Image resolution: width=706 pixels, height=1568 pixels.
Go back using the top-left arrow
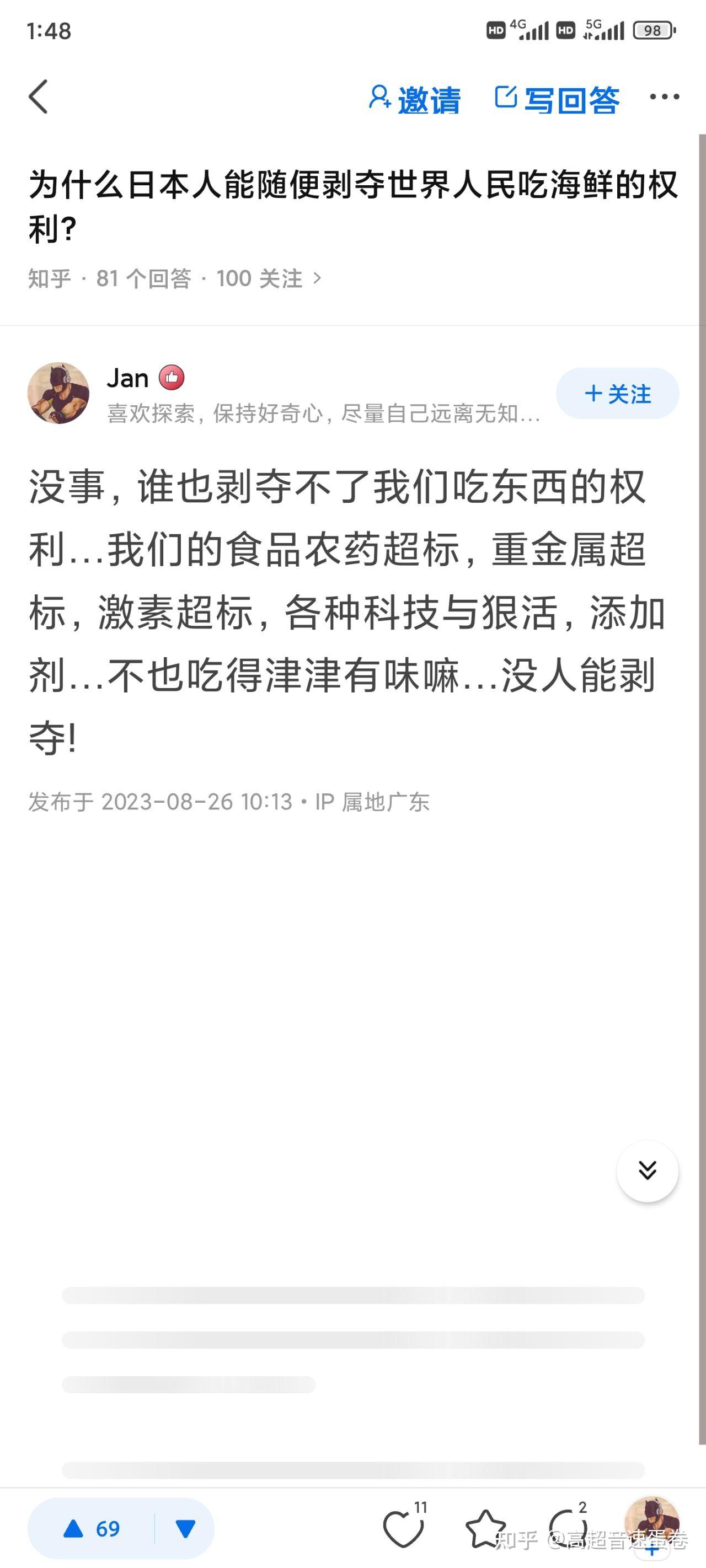point(38,97)
